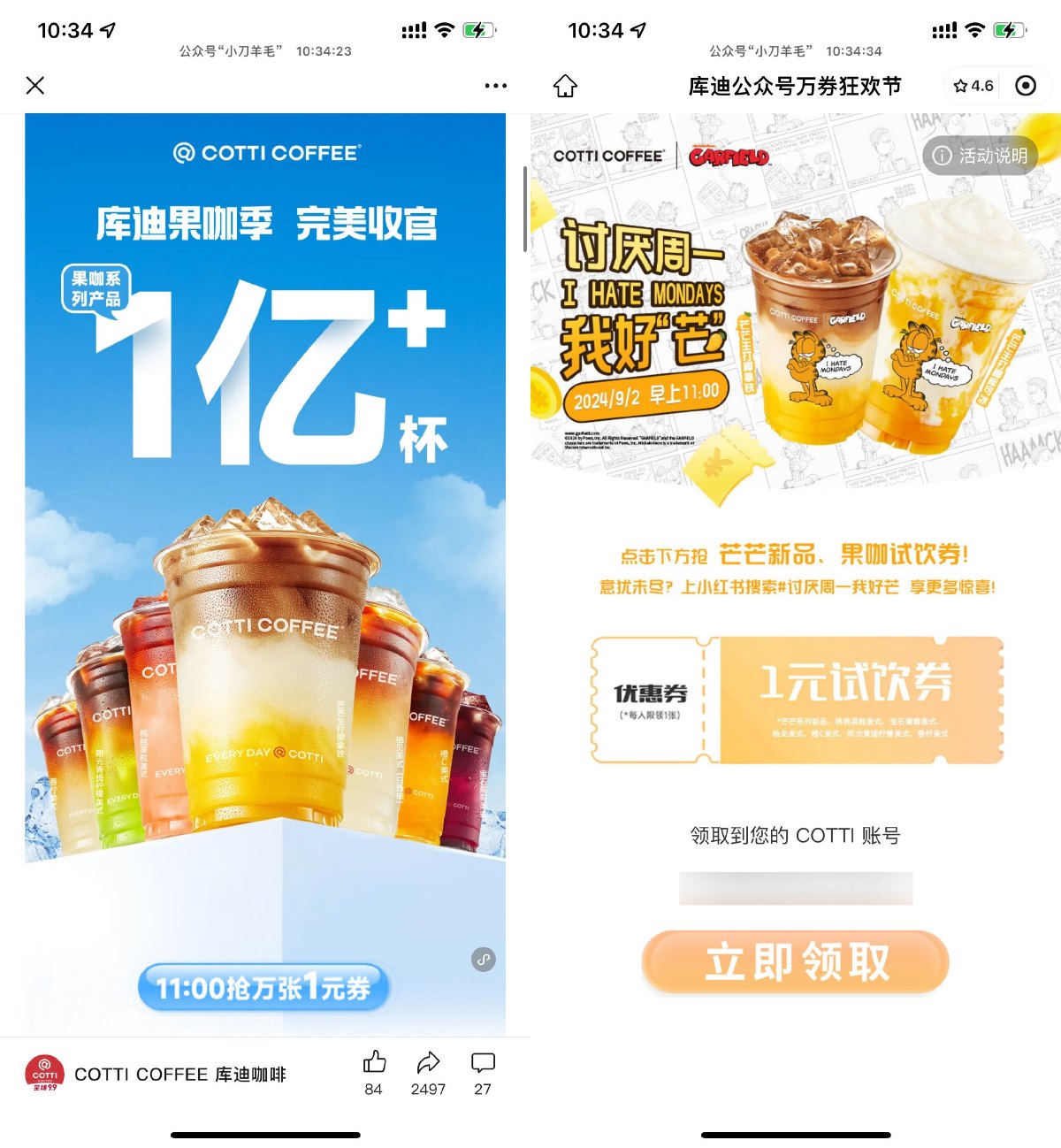Tap the mini program close circle button
1061x1148 pixels.
click(1026, 86)
